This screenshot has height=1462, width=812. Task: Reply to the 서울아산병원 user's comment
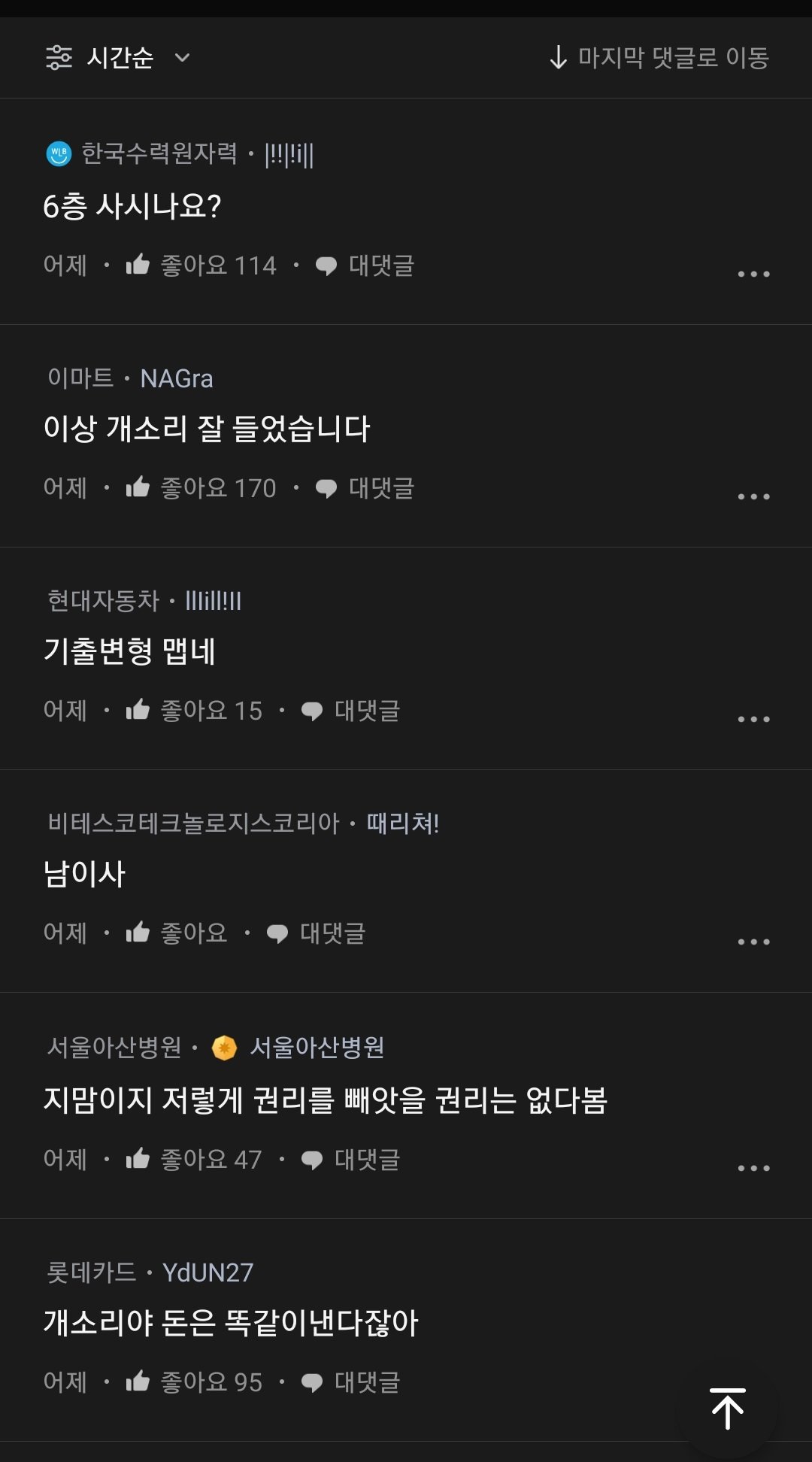351,1160
